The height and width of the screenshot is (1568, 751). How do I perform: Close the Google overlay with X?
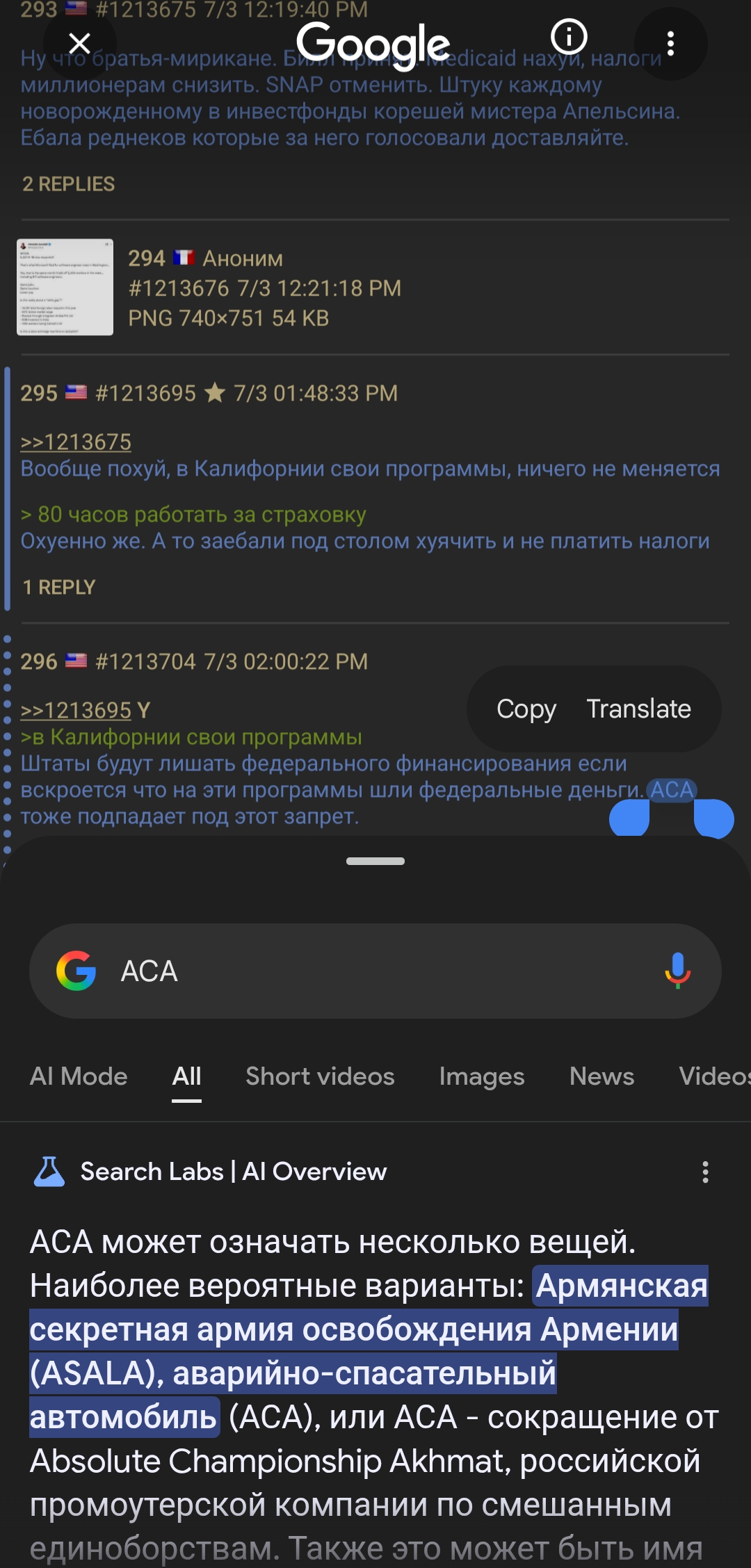80,44
